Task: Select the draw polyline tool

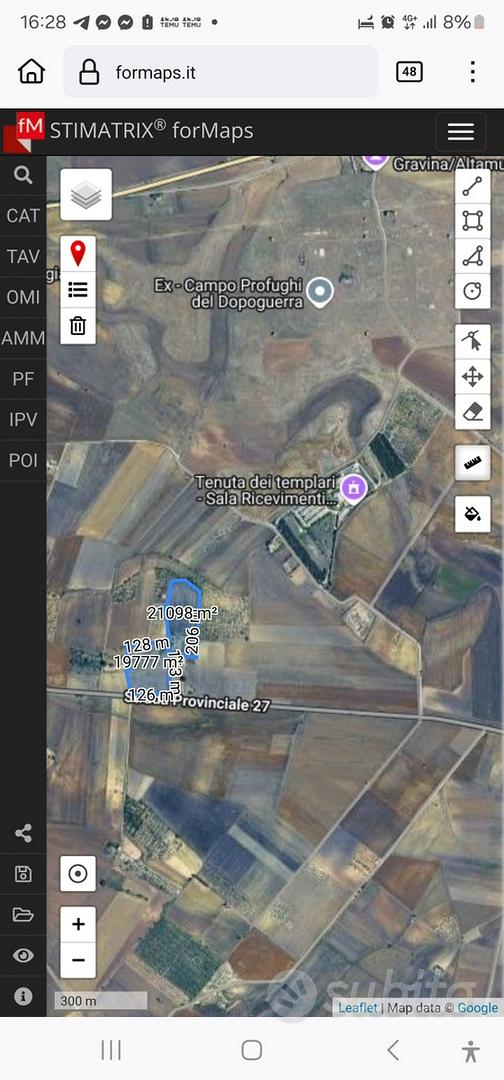Action: point(472,186)
